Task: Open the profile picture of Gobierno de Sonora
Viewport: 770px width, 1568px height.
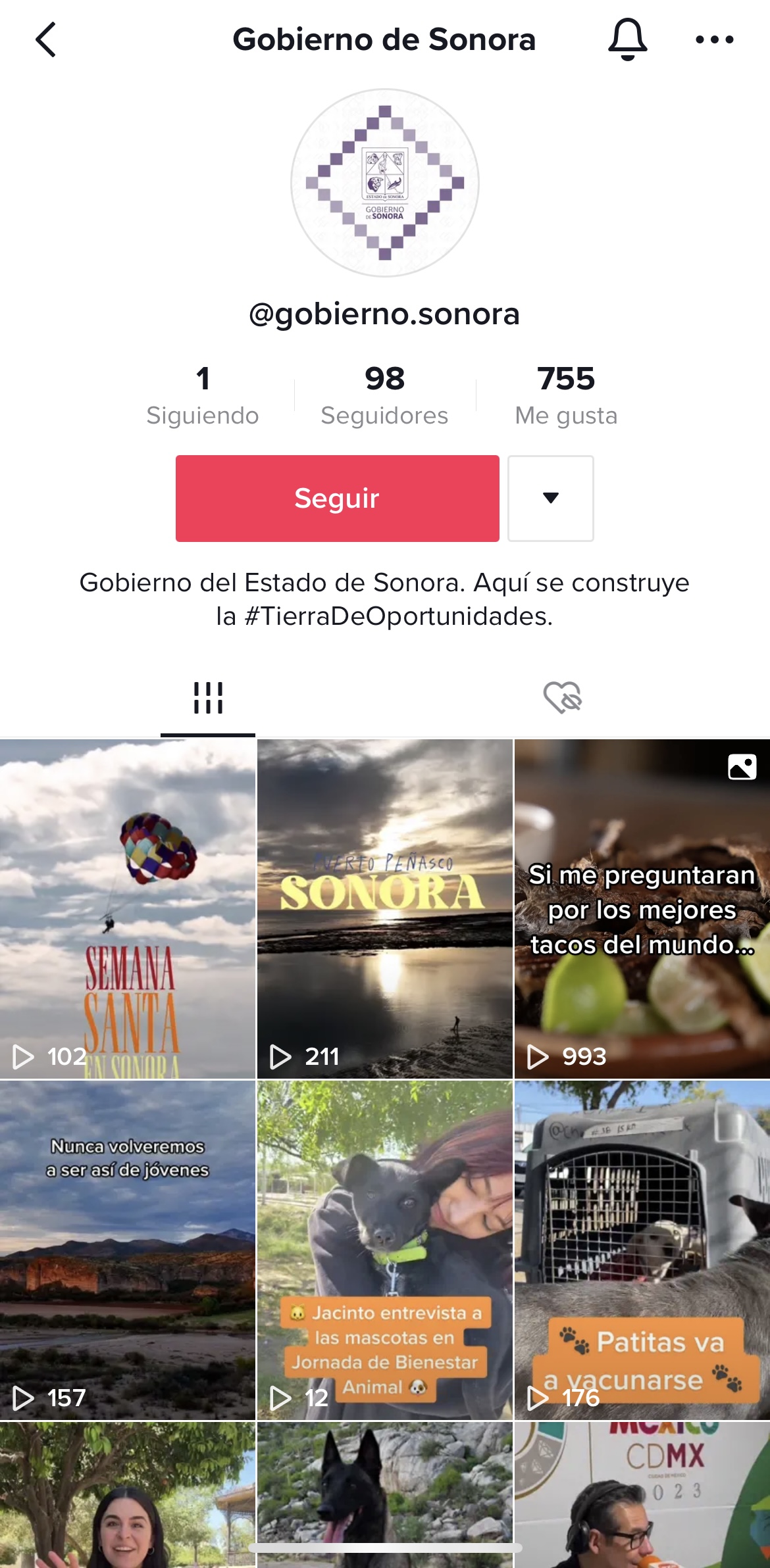Action: (385, 183)
